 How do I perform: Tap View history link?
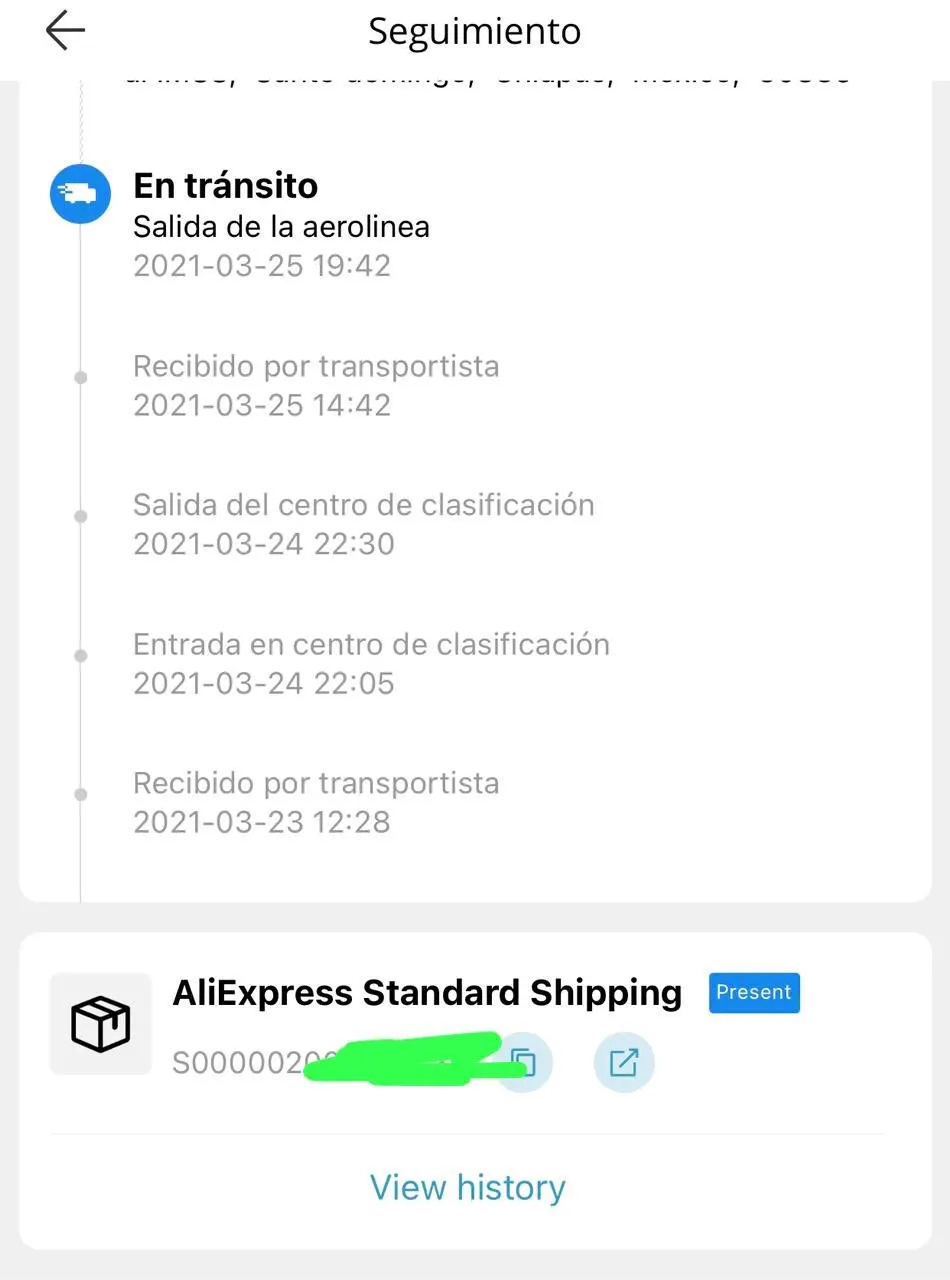467,1187
